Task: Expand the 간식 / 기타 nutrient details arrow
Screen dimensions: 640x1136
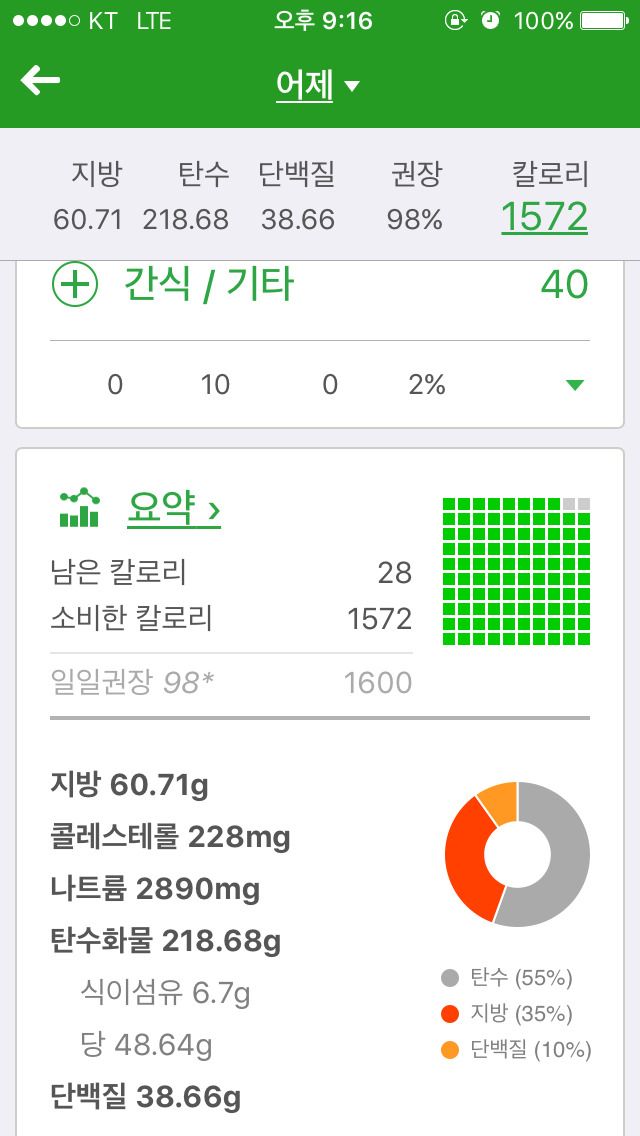Action: 575,385
